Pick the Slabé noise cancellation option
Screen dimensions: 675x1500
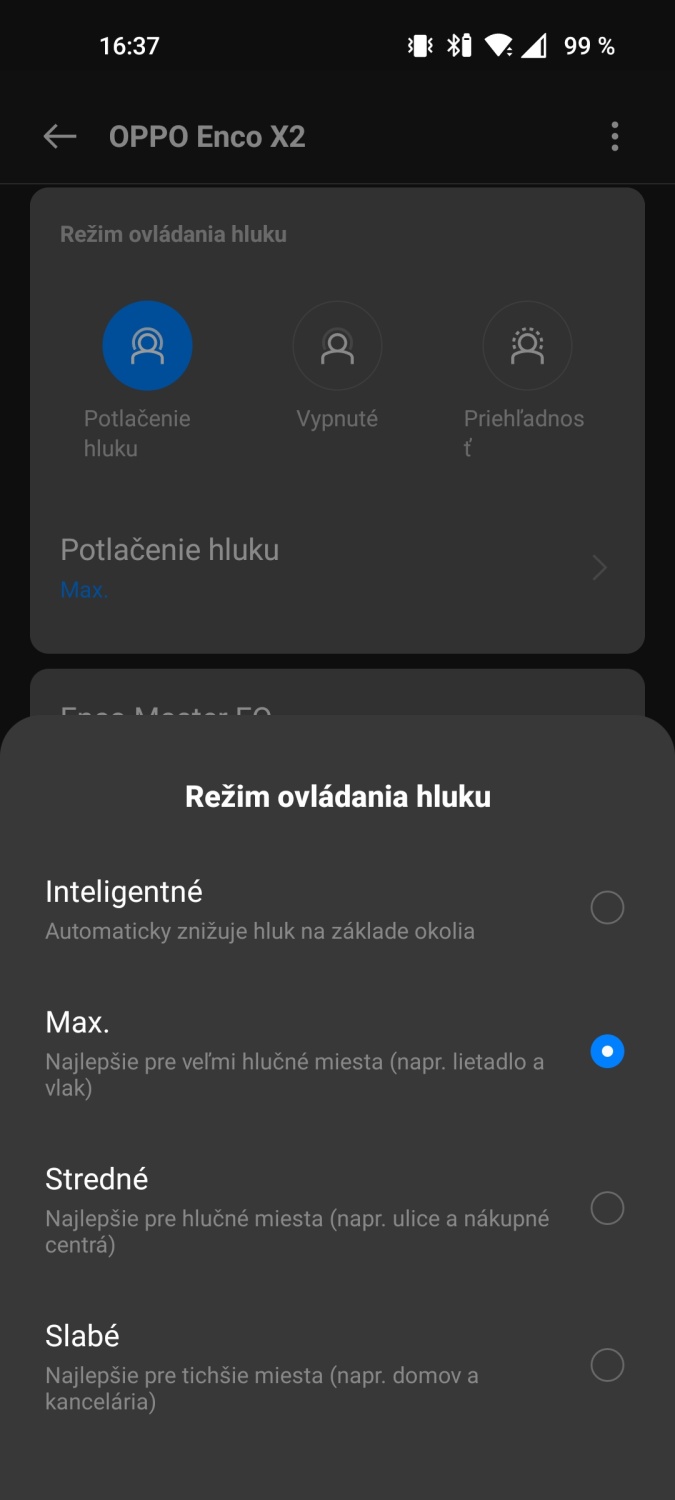606,1365
